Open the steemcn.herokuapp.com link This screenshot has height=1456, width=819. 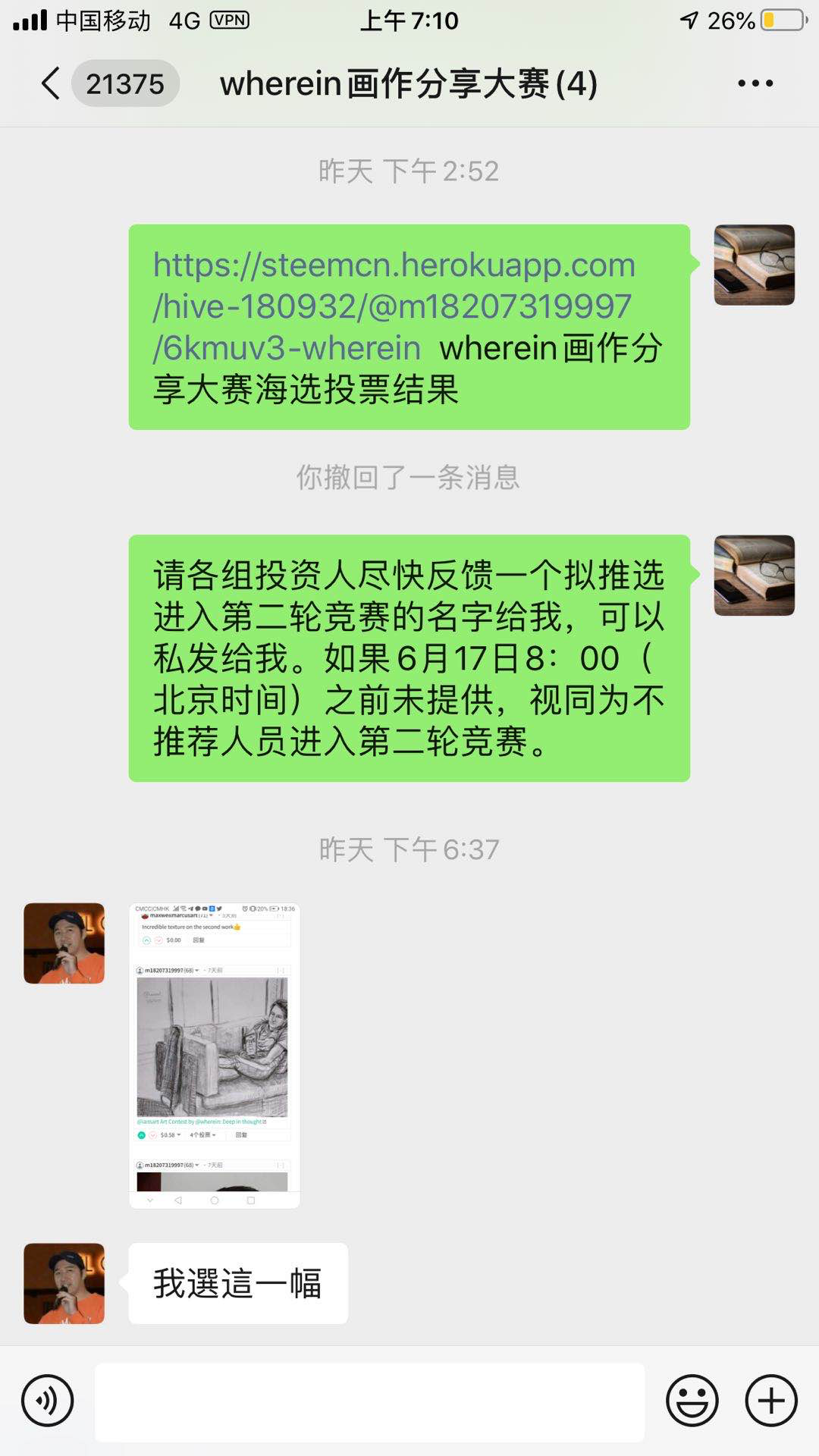coord(393,306)
